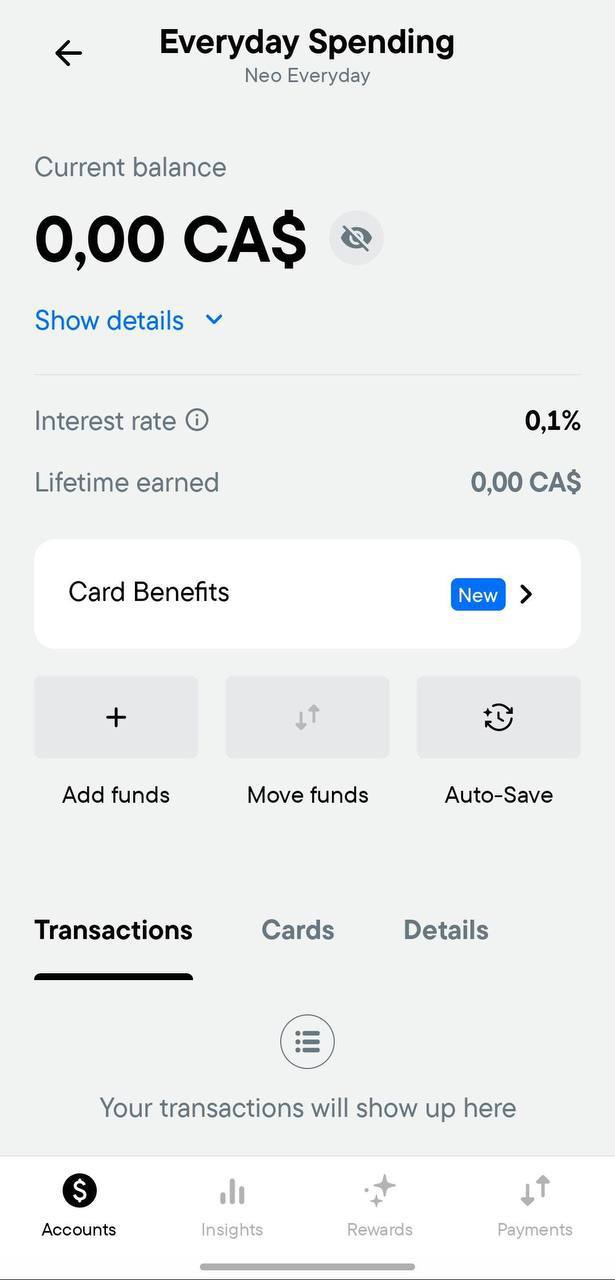Tap the Add funds button

pos(116,718)
